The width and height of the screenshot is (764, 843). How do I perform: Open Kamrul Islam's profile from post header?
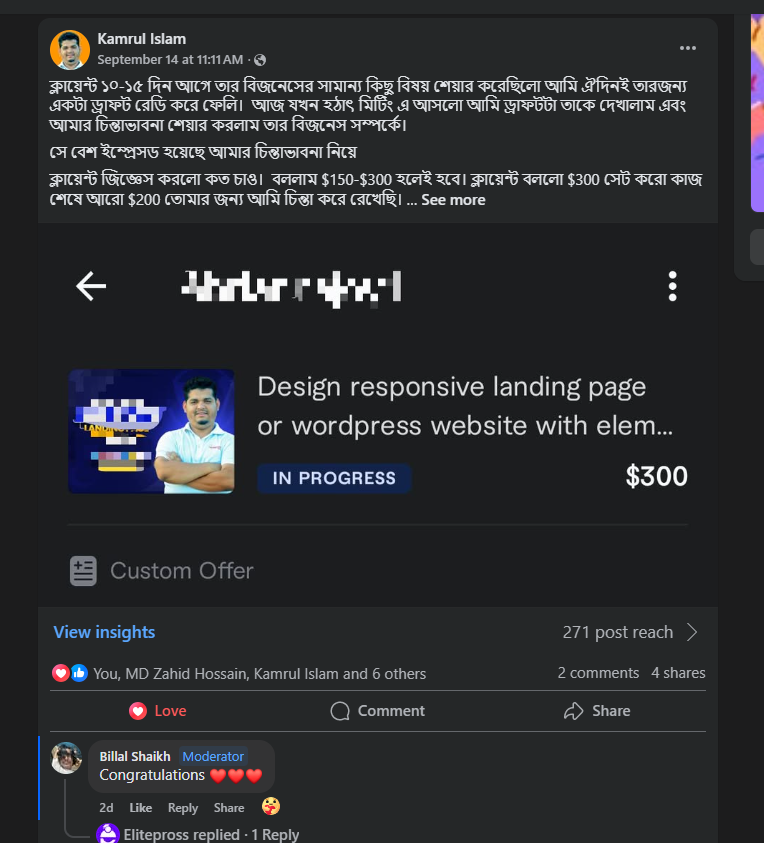pyautogui.click(x=141, y=39)
